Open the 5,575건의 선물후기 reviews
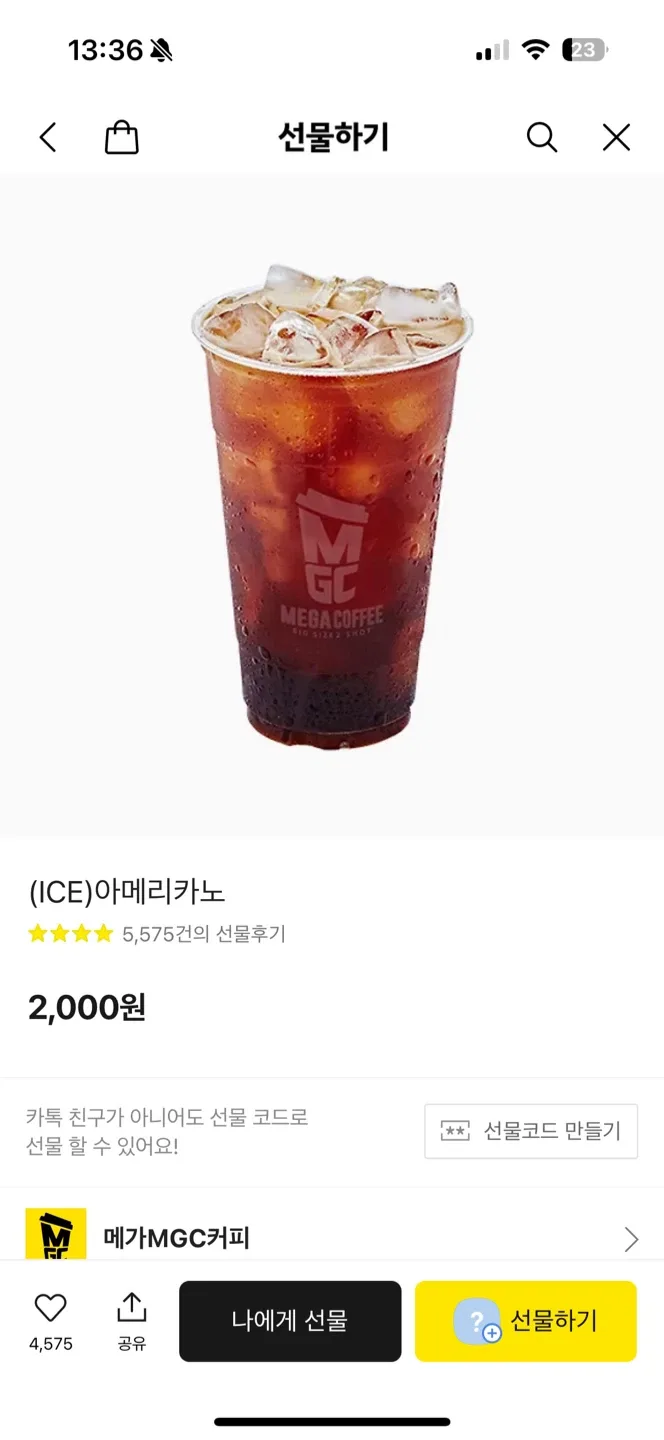The width and height of the screenshot is (664, 1440). tap(203, 934)
